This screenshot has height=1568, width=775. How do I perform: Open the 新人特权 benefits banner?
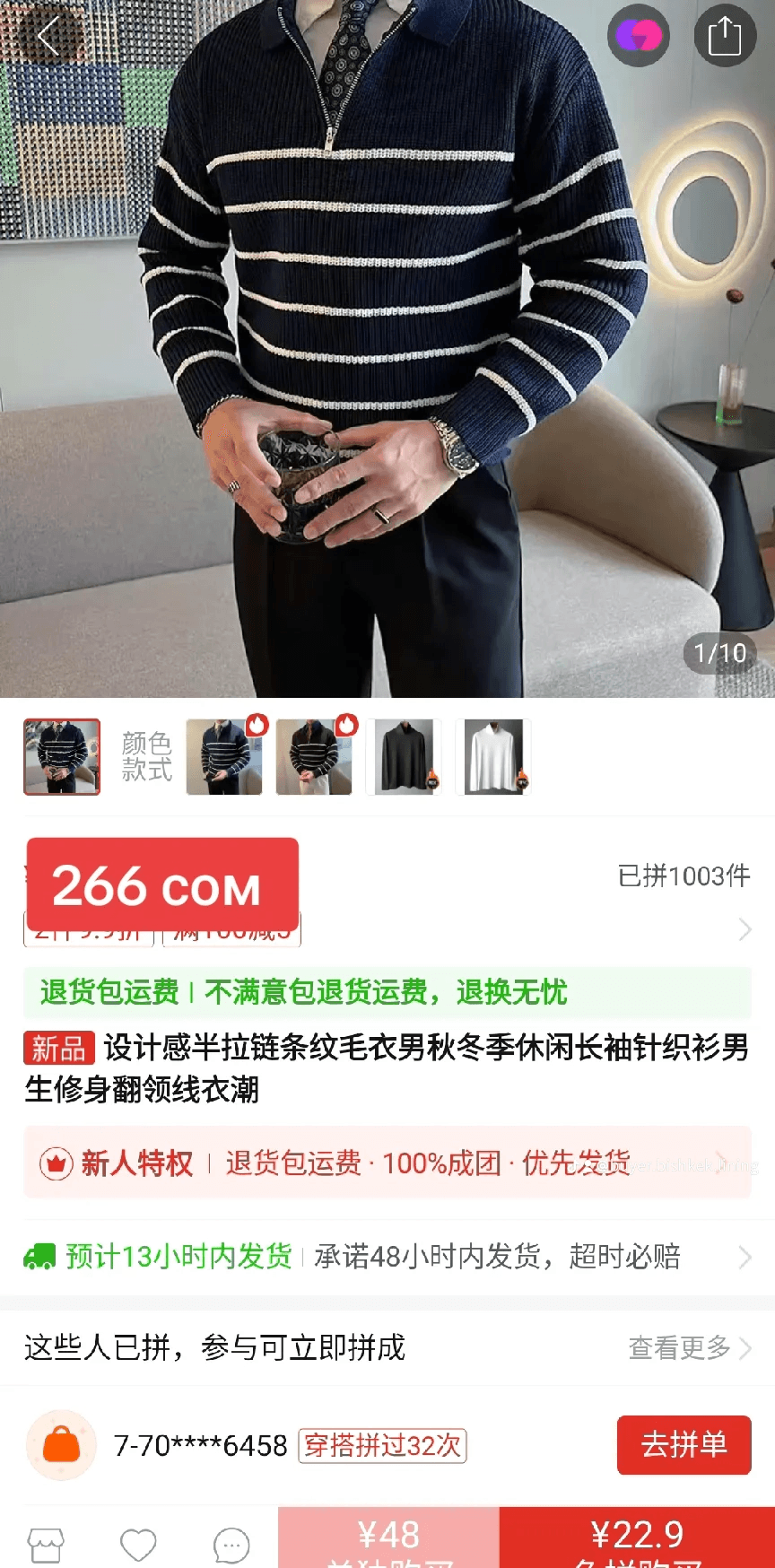387,1163
